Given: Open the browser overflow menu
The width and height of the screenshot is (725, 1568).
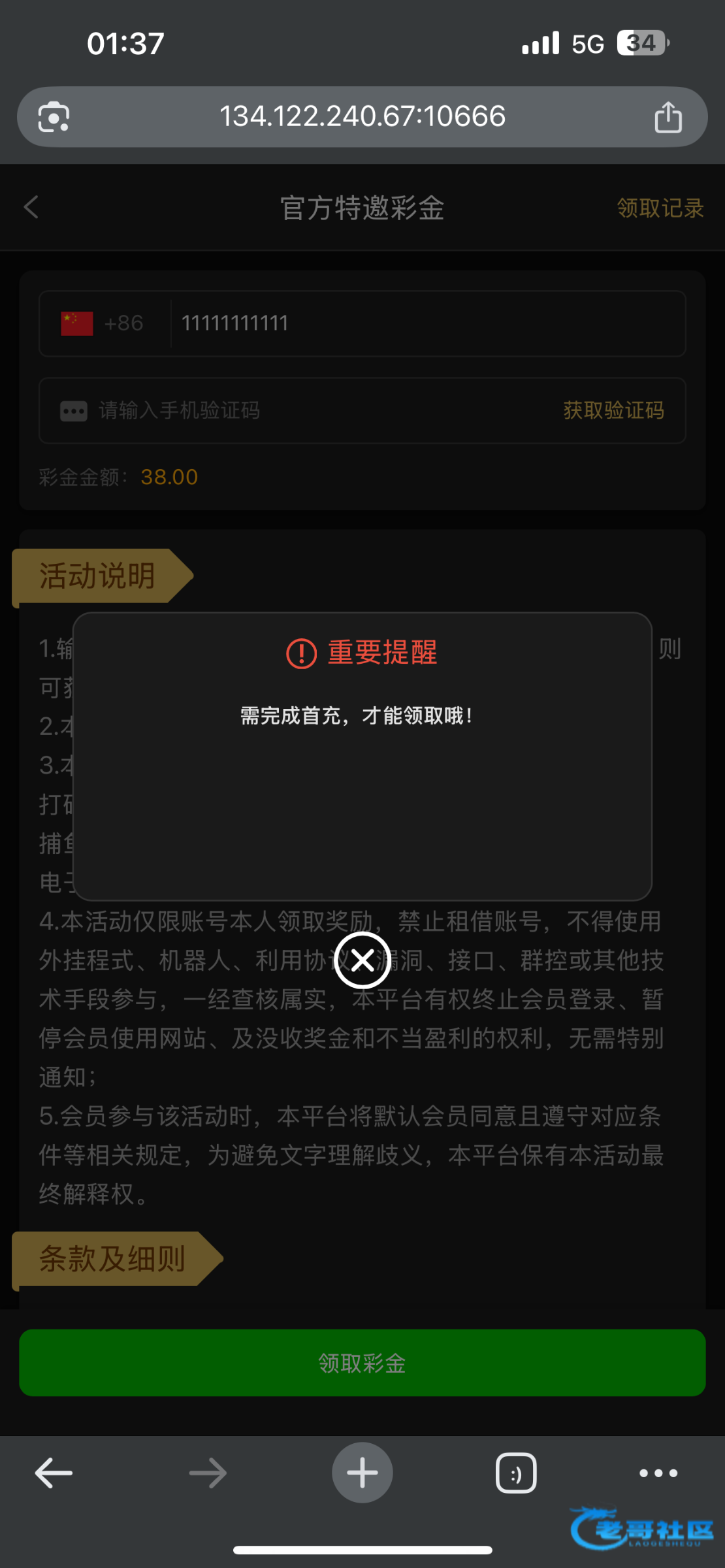Looking at the screenshot, I should tap(658, 1473).
